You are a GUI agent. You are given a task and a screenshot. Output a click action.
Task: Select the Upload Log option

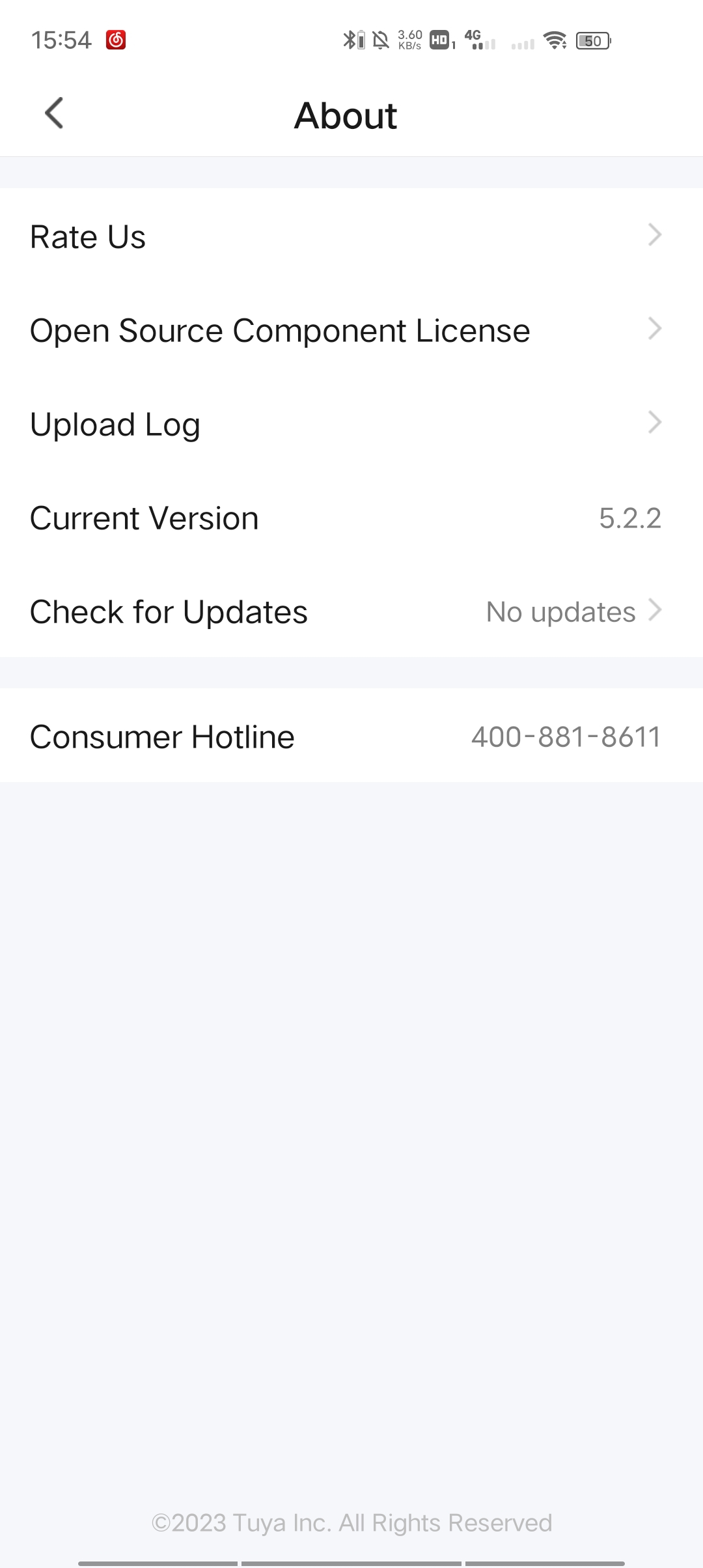pyautogui.click(x=351, y=423)
